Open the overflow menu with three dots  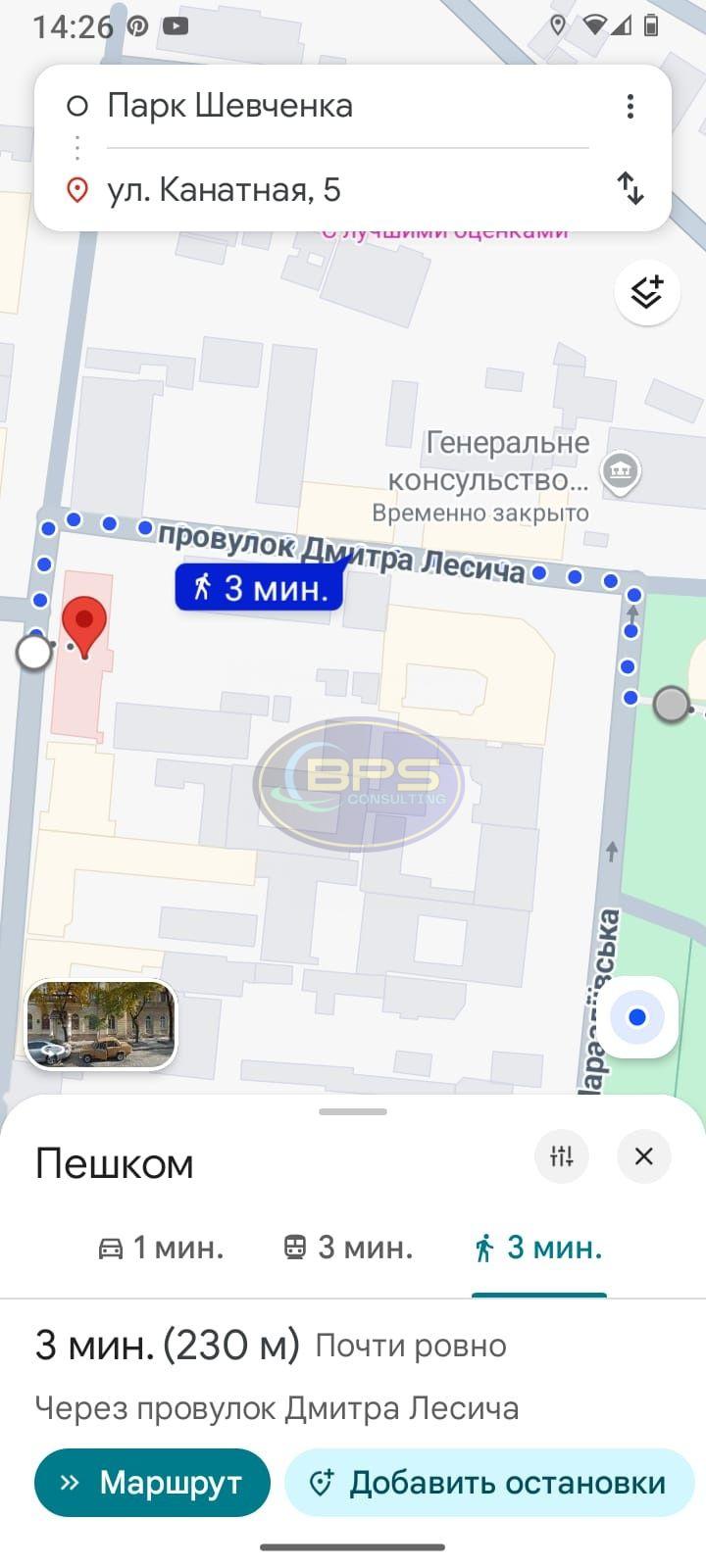[x=630, y=106]
